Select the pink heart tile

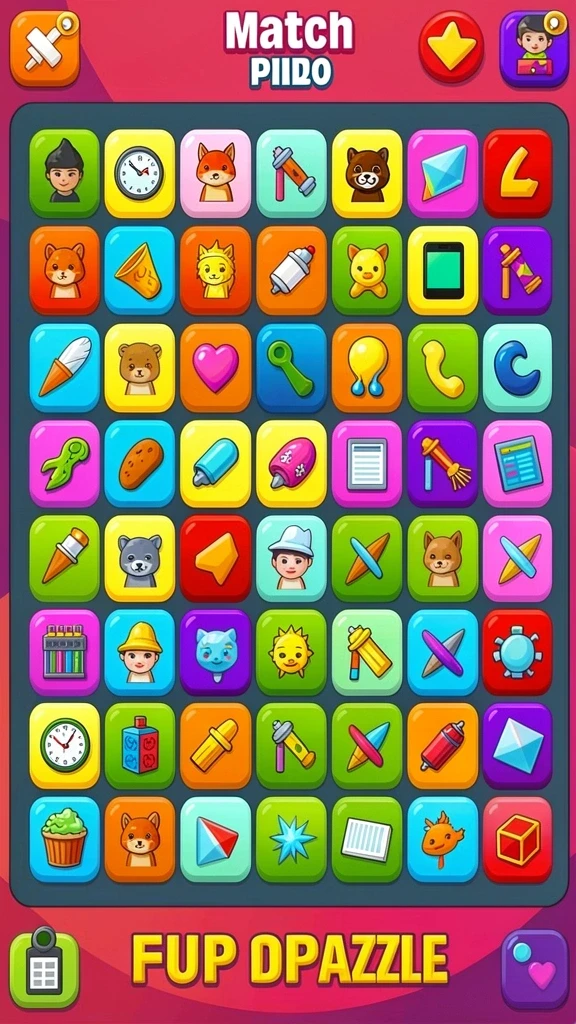(x=216, y=368)
